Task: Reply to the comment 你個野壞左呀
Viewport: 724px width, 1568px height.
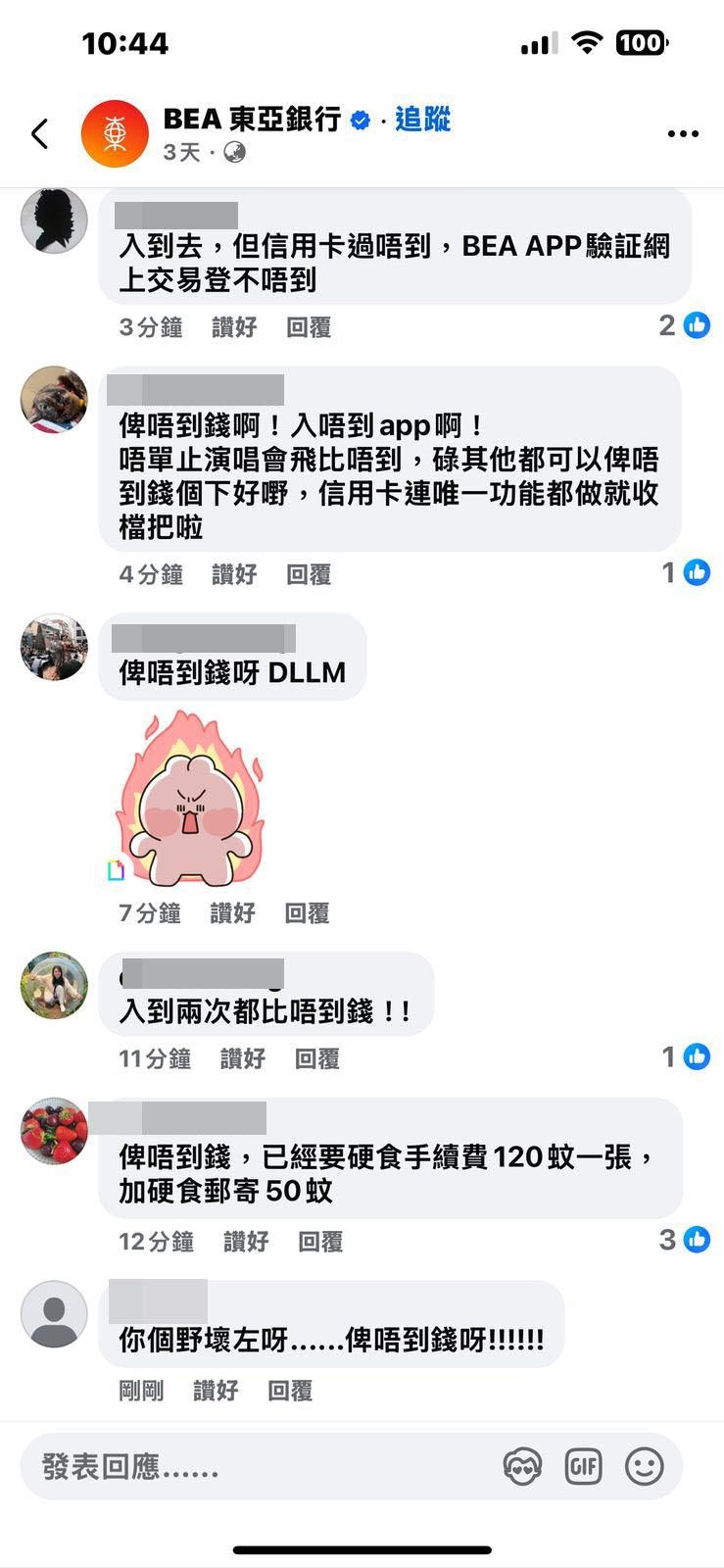Action: (290, 1391)
